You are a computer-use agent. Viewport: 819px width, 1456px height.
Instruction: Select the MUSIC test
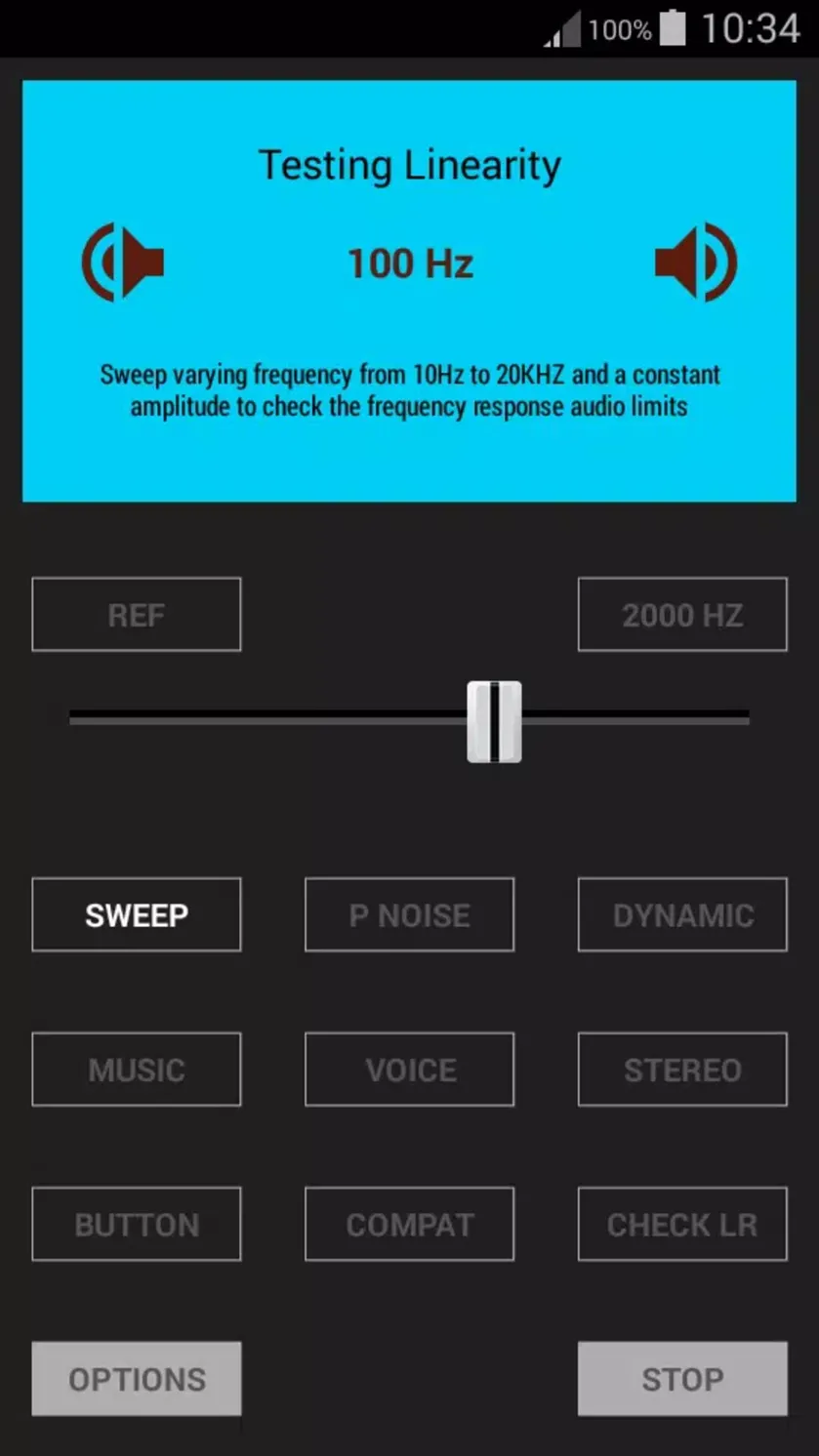(x=137, y=1070)
